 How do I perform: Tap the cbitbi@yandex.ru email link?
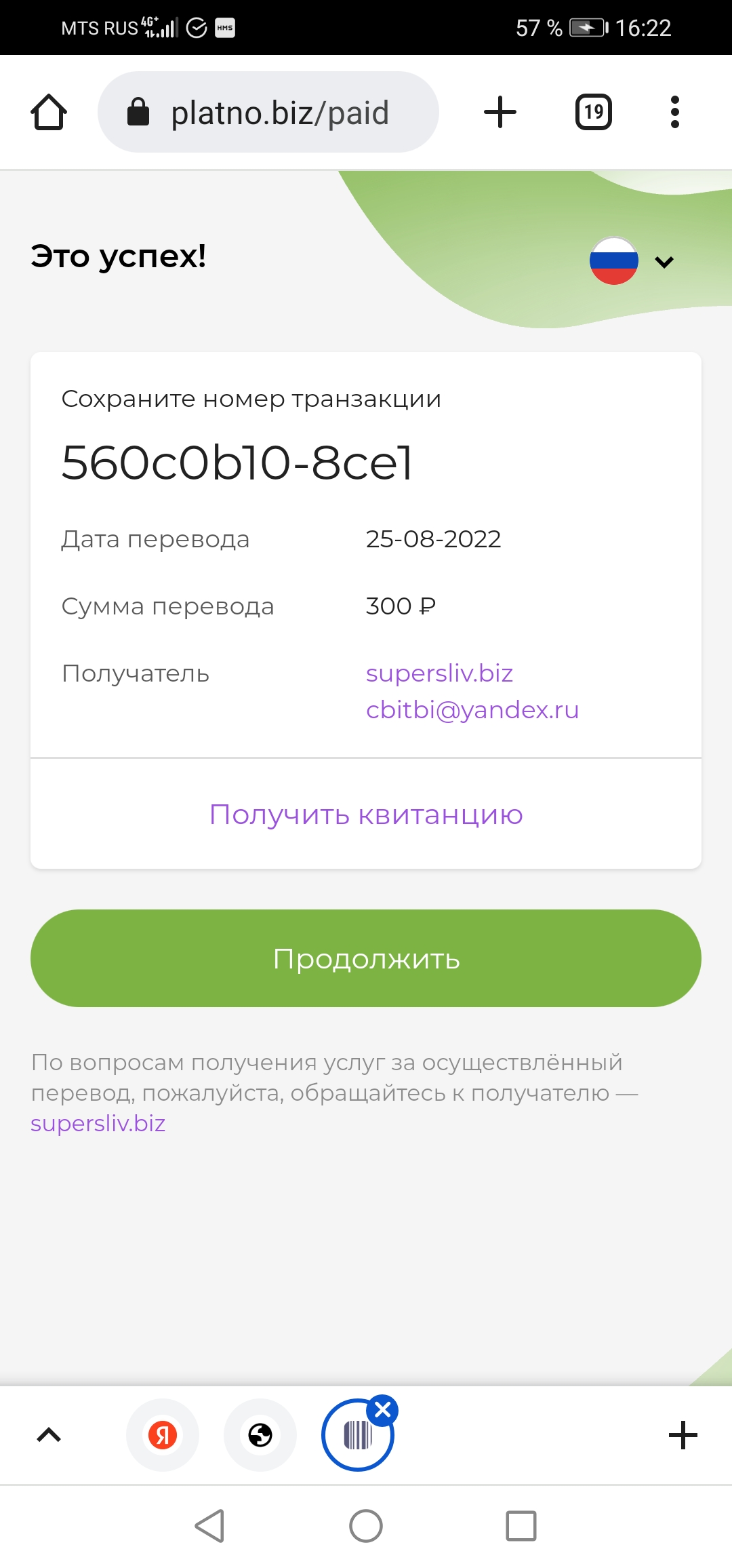pos(472,710)
